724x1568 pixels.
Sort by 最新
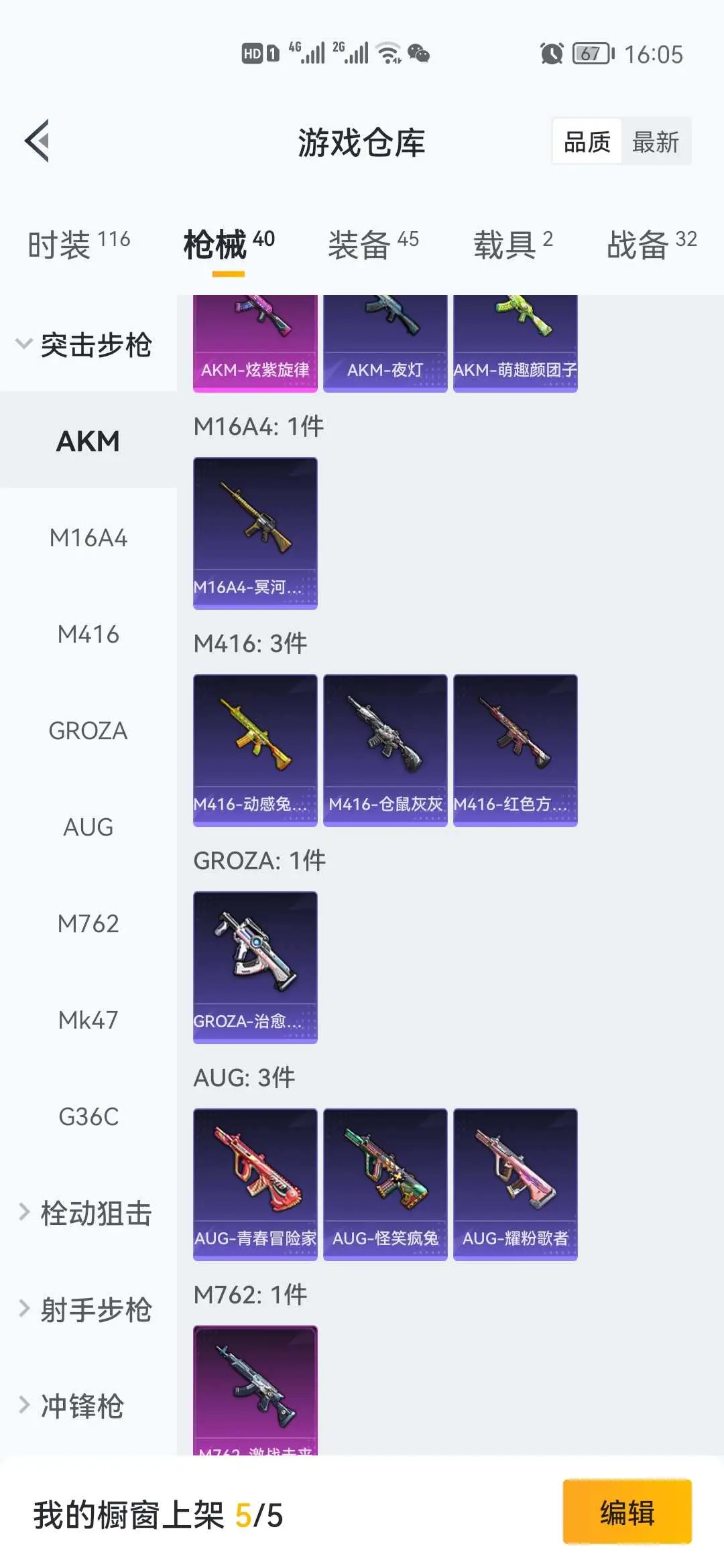656,141
